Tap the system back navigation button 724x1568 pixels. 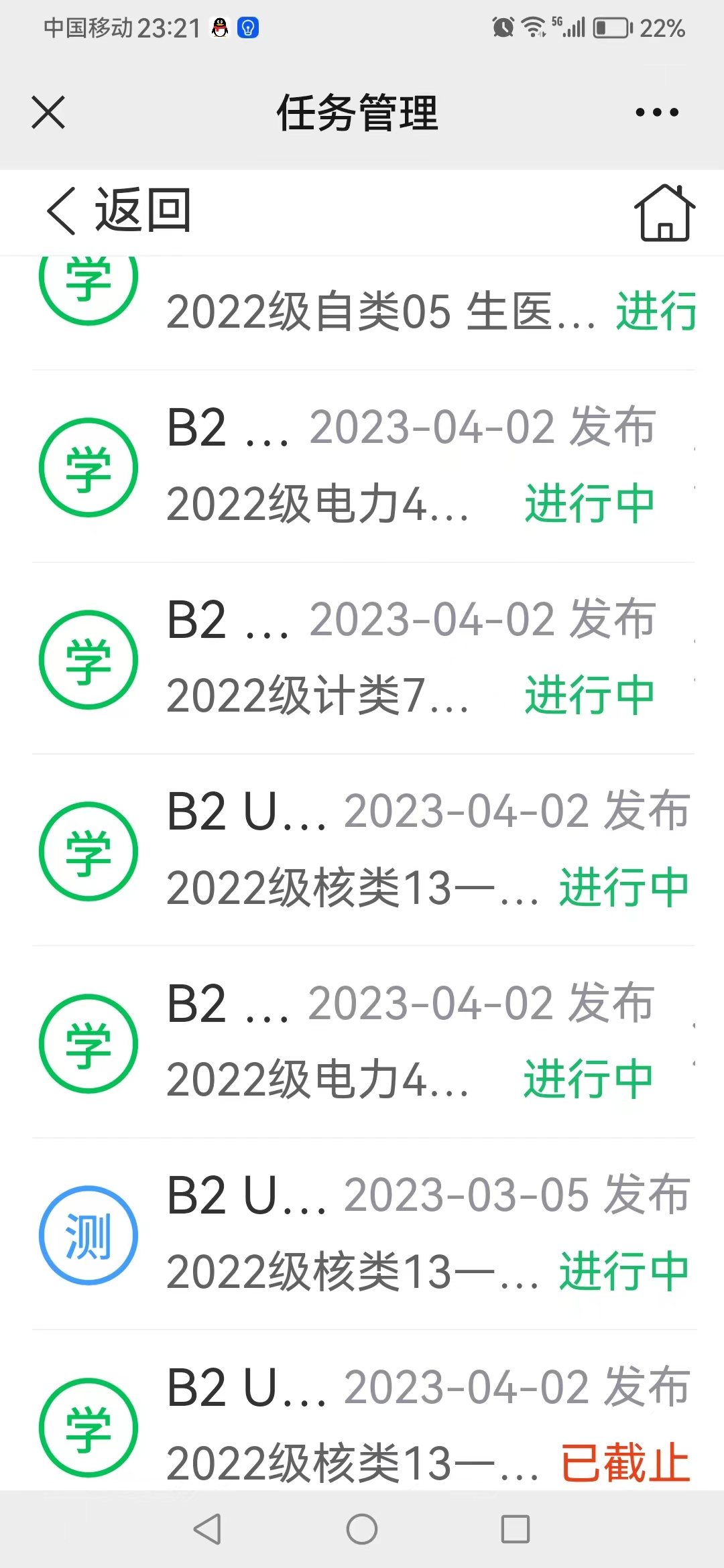(207, 1530)
